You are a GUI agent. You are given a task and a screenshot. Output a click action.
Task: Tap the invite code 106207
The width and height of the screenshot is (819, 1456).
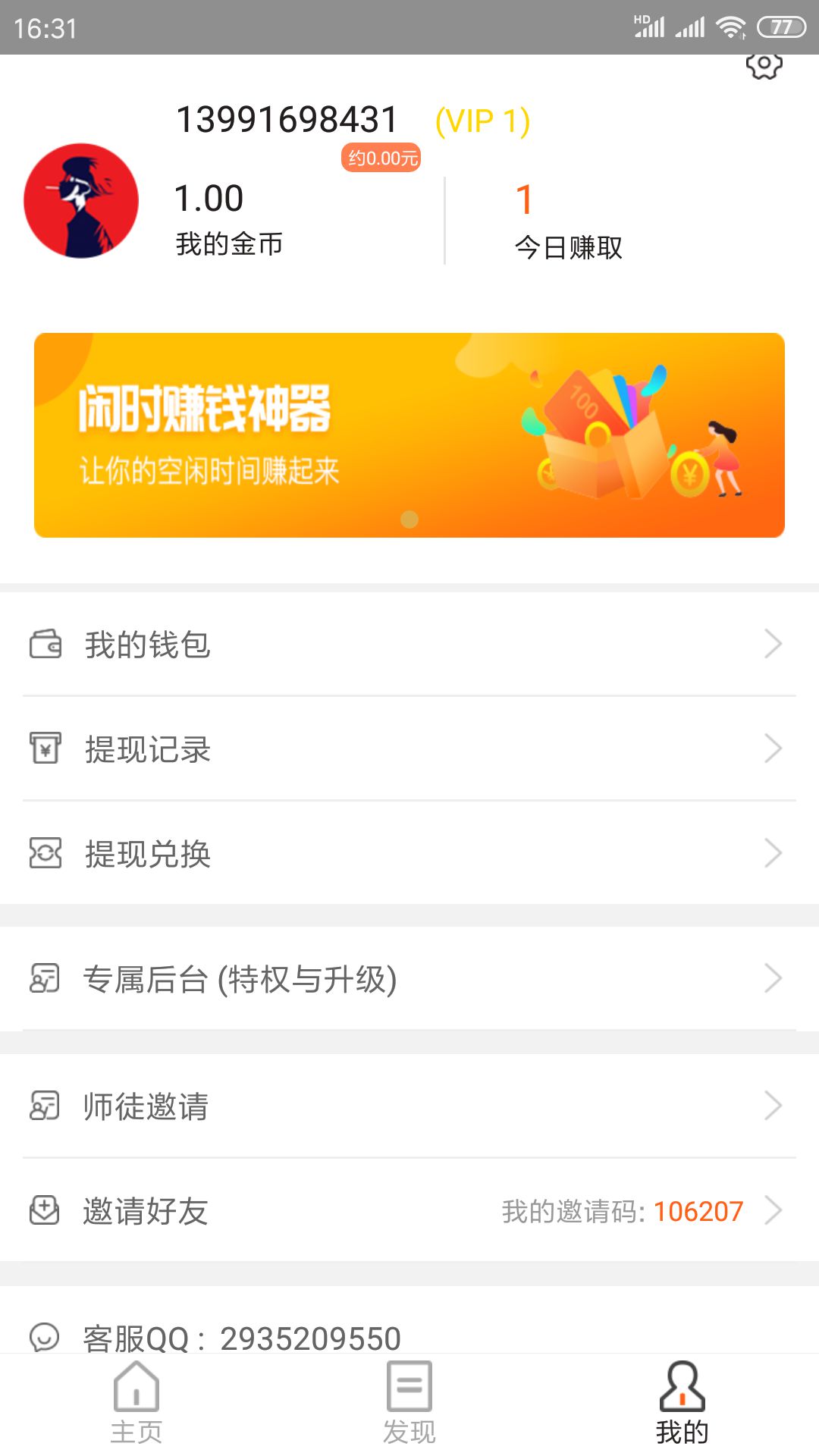coord(698,1210)
